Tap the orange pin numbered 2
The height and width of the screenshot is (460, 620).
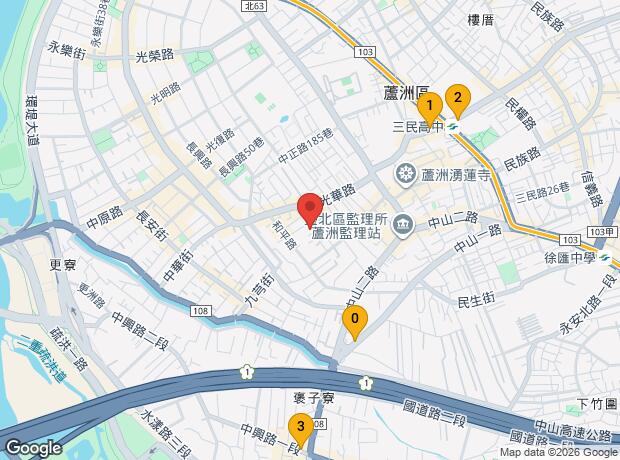coord(457,97)
